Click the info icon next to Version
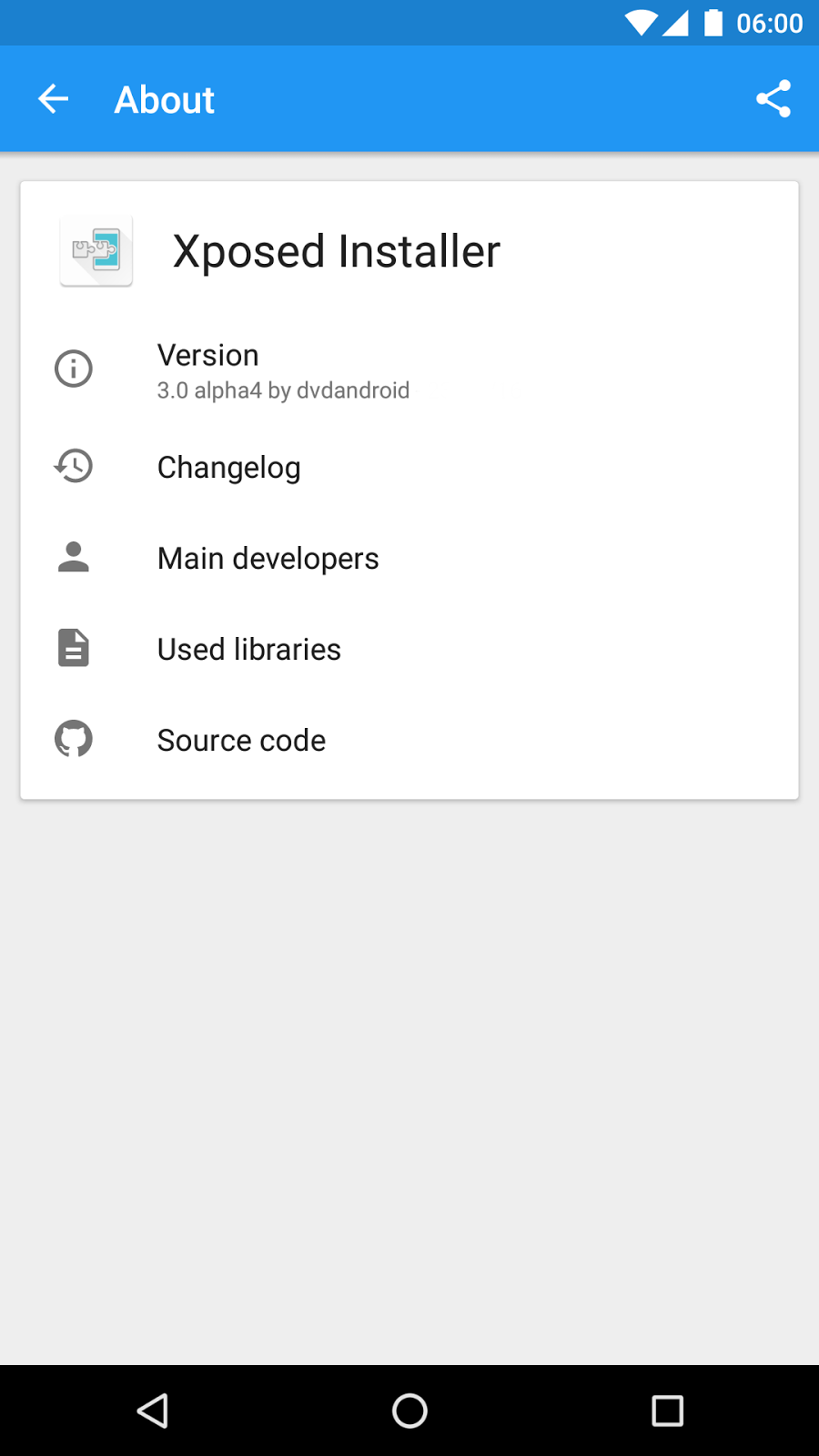Image resolution: width=819 pixels, height=1456 pixels. (74, 369)
